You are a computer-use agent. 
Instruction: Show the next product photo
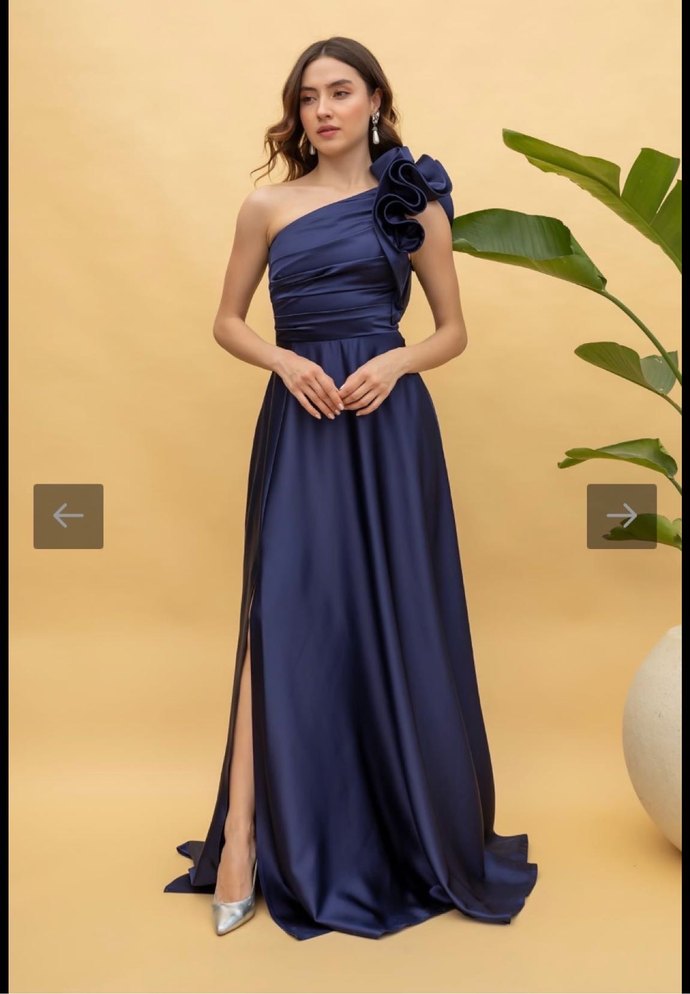tap(621, 516)
